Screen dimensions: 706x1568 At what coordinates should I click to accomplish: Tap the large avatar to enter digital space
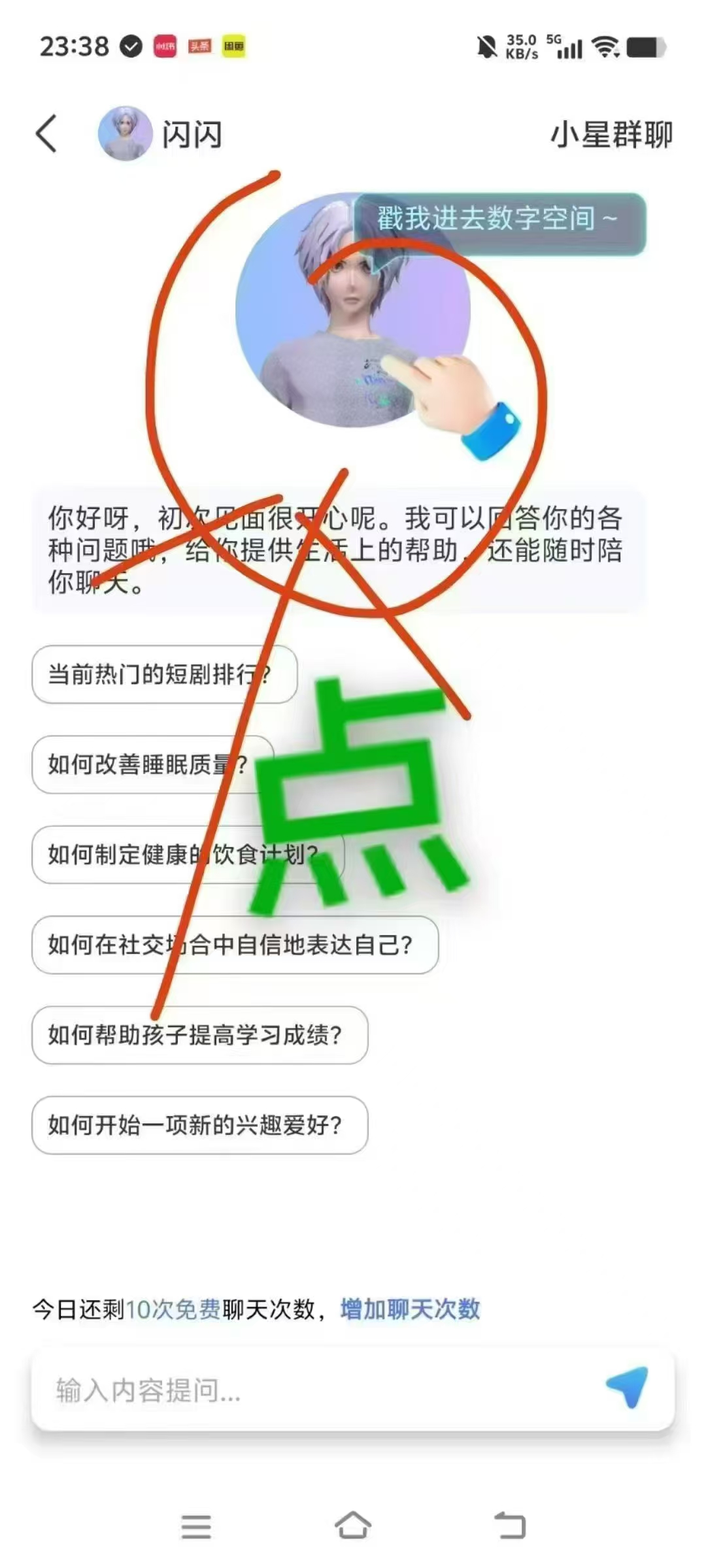pyautogui.click(x=353, y=310)
